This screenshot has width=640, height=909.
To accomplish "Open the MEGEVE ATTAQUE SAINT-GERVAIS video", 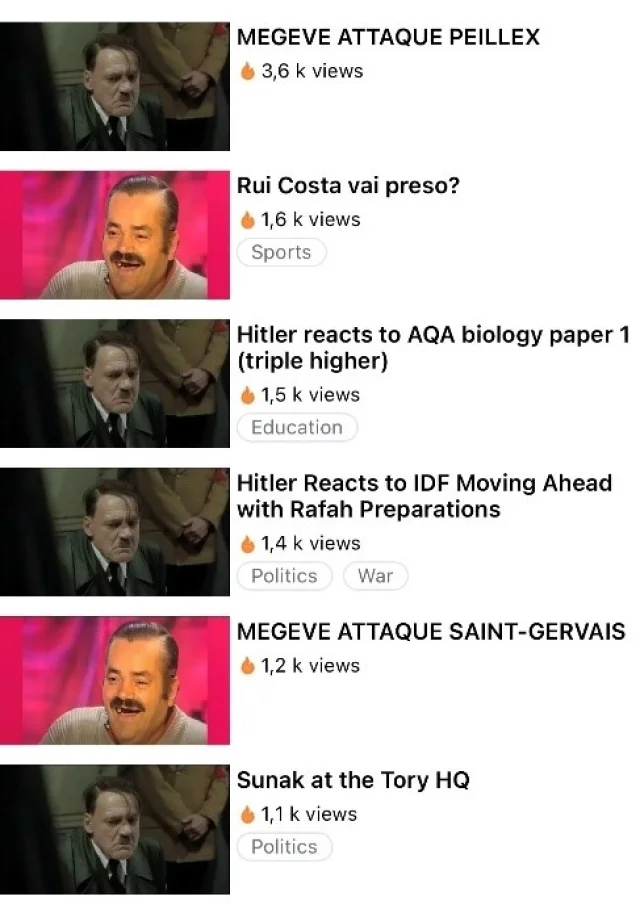I will click(x=430, y=632).
